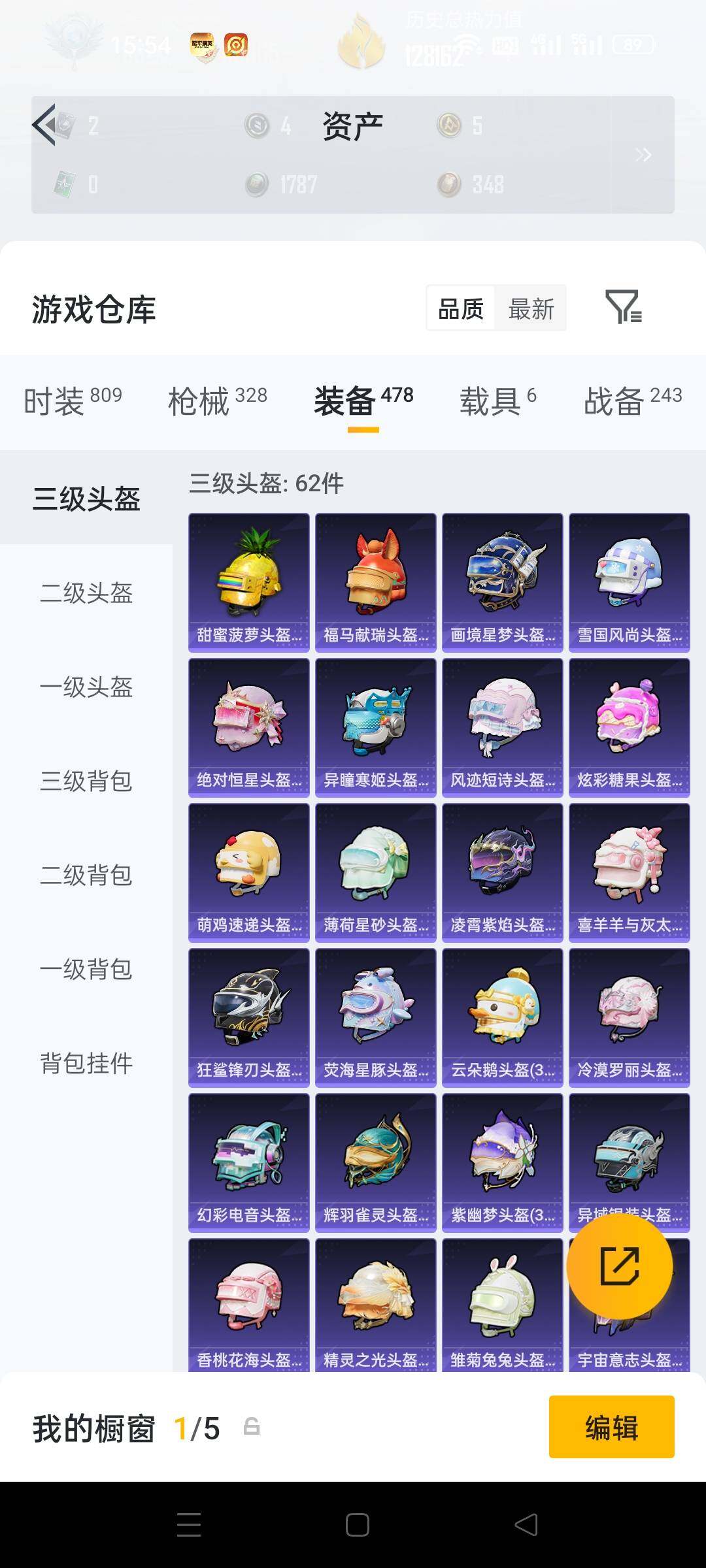The height and width of the screenshot is (1568, 706).
Task: Open the 画境星梦头盔 item thumbnail
Action: pyautogui.click(x=502, y=581)
